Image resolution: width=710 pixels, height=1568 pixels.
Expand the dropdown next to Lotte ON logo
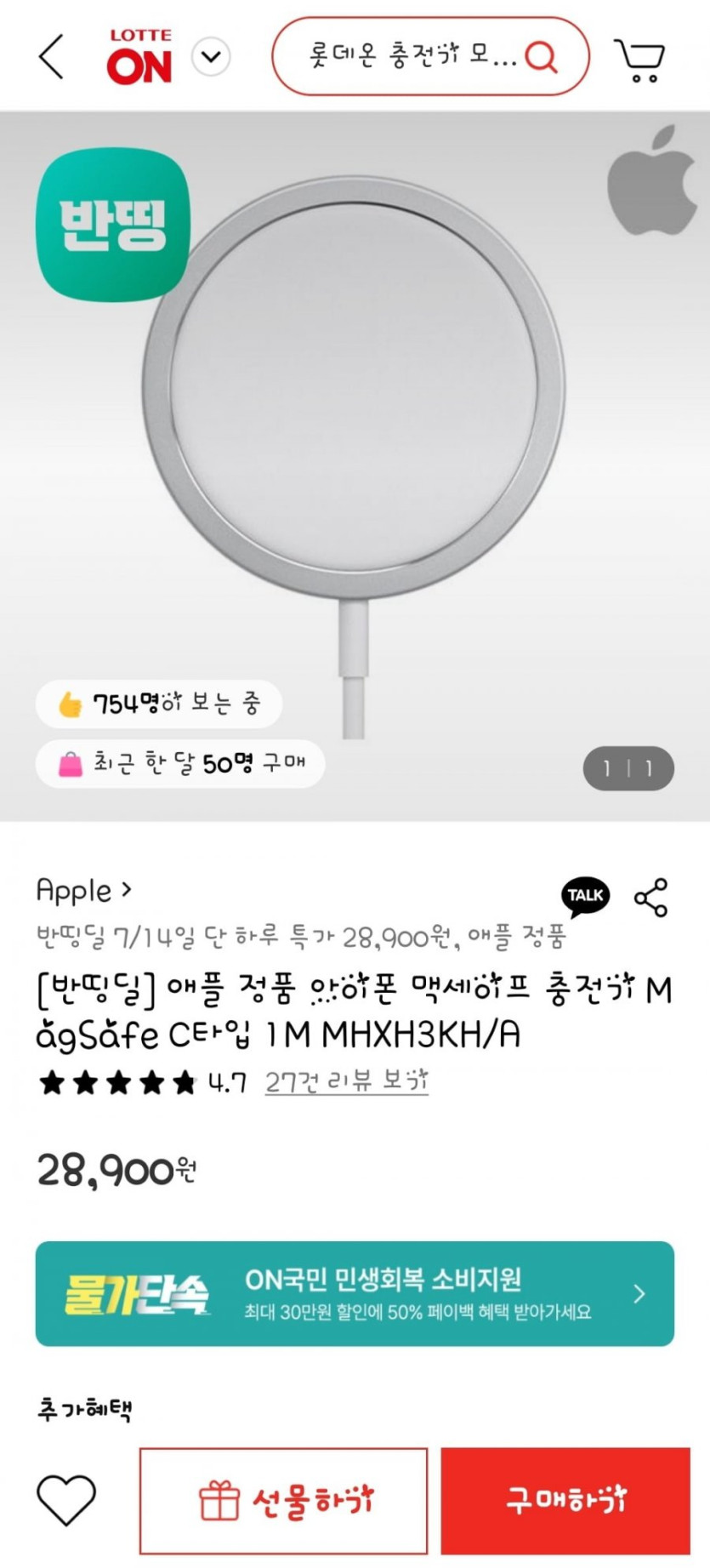[x=211, y=57]
